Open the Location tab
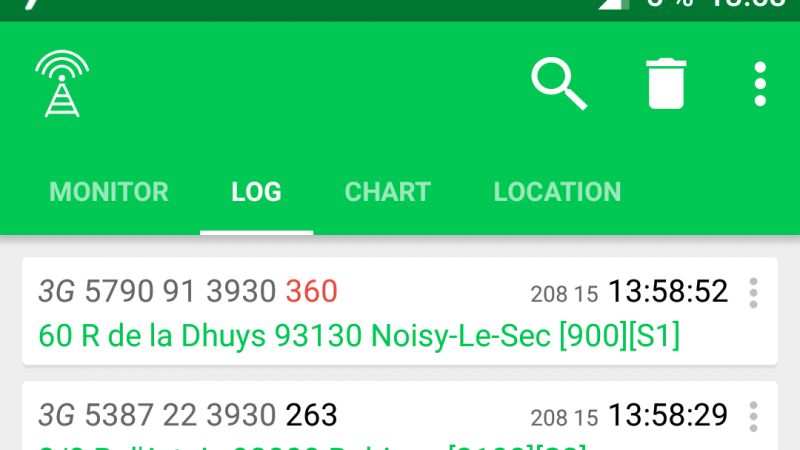The width and height of the screenshot is (800, 450). tap(557, 192)
